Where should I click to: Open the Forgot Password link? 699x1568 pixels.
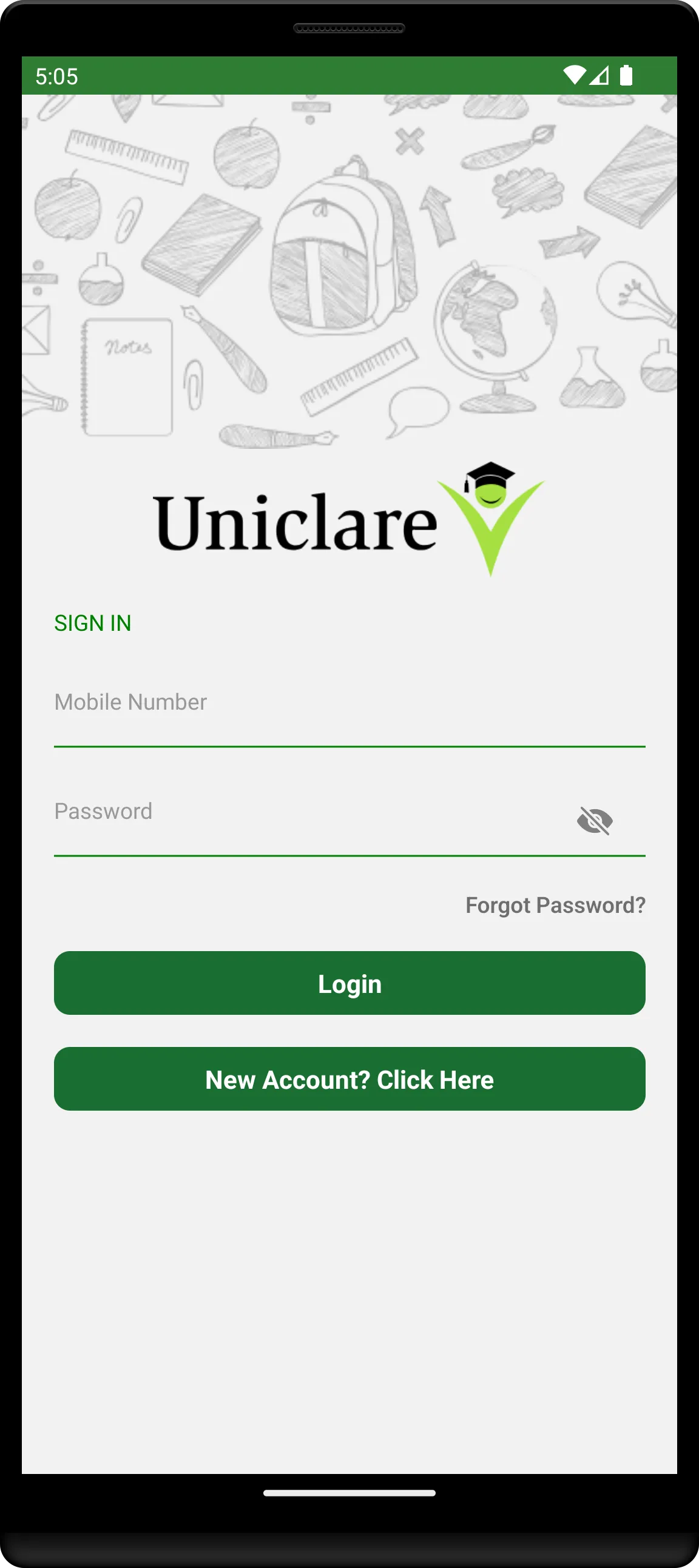[555, 905]
